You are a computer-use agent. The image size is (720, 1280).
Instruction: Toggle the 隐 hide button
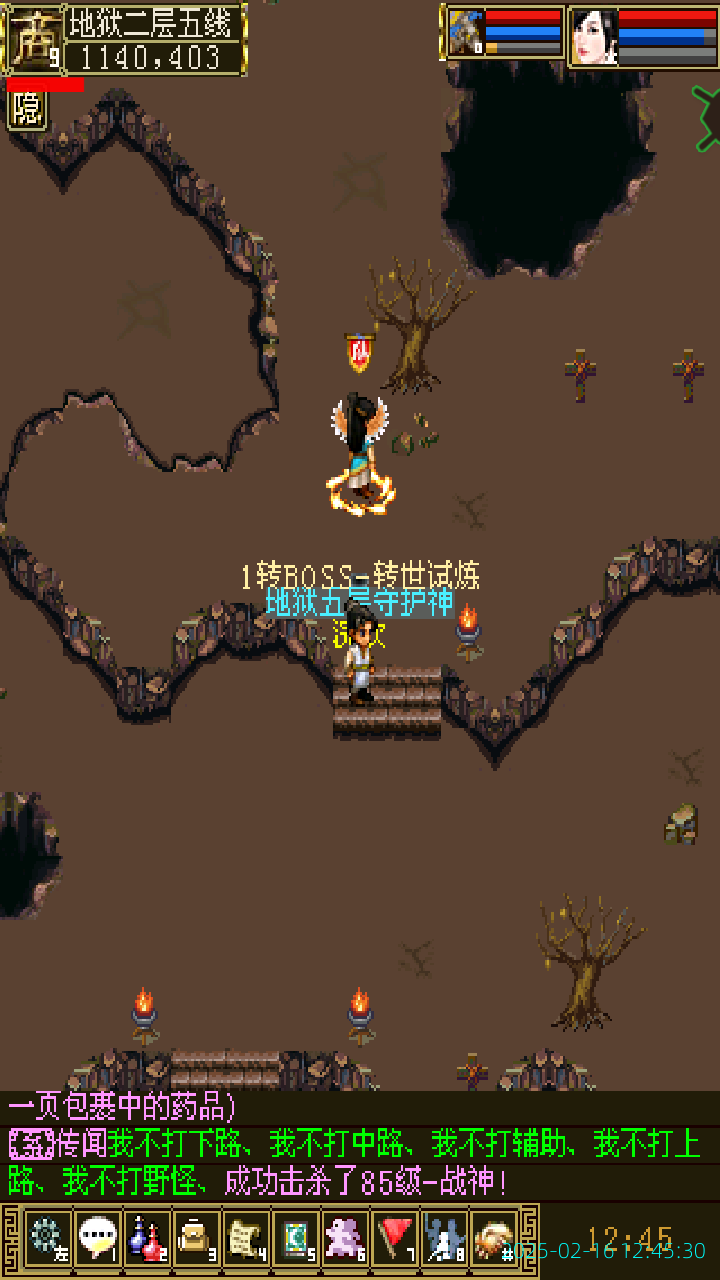(27, 110)
